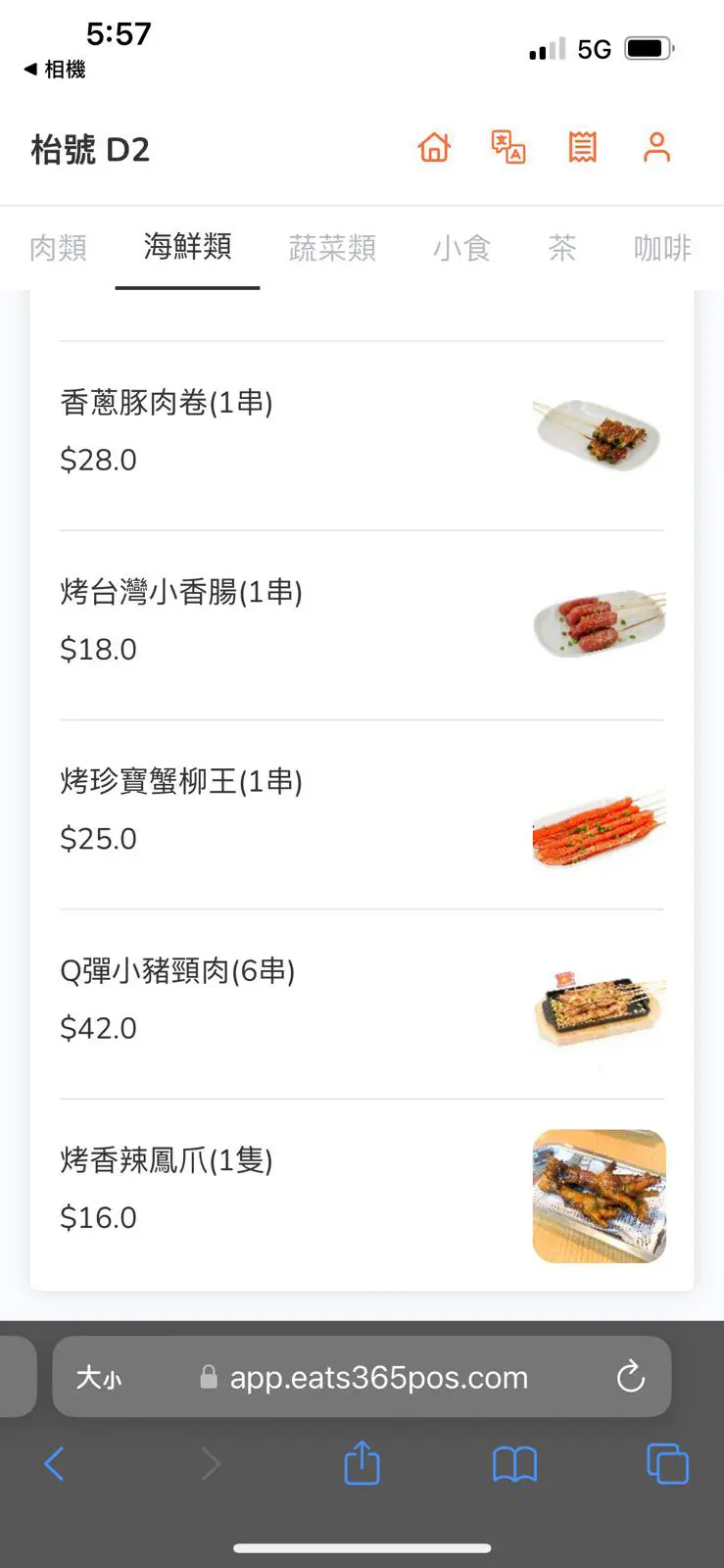Open the home icon in the header
Screen dimensions: 724x1568
[434, 148]
